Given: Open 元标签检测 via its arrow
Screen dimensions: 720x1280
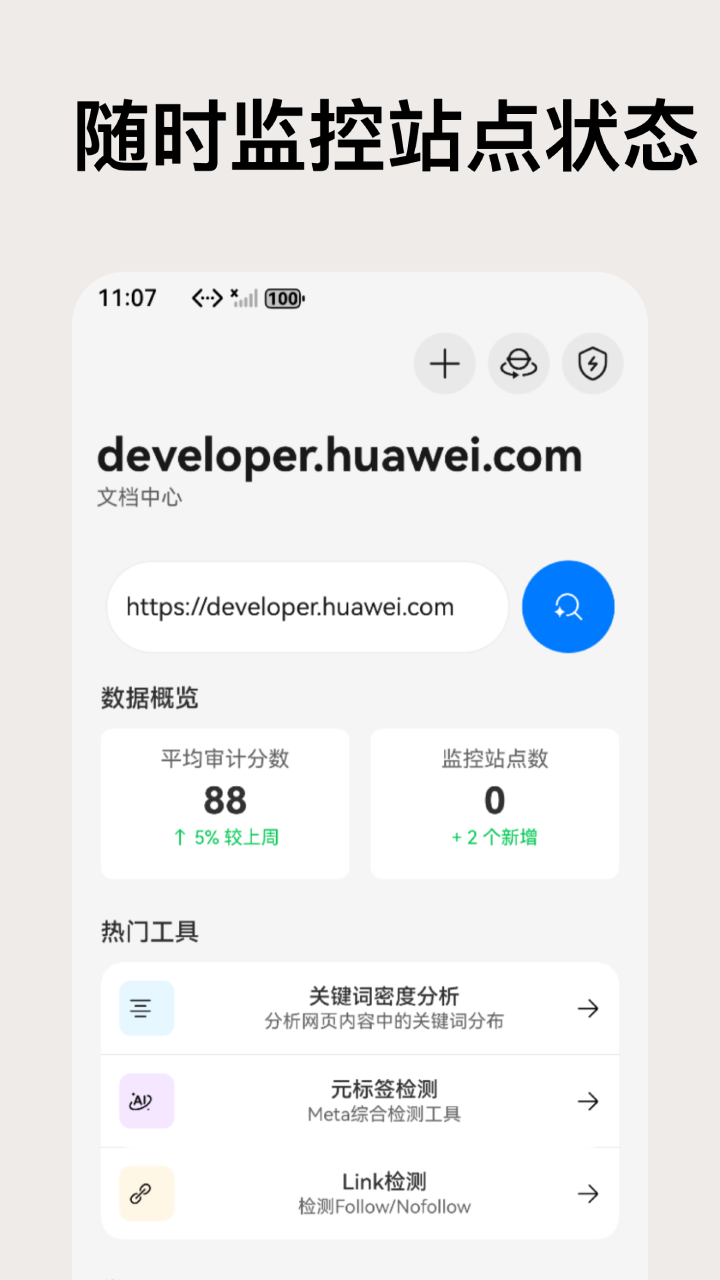Looking at the screenshot, I should [588, 1100].
